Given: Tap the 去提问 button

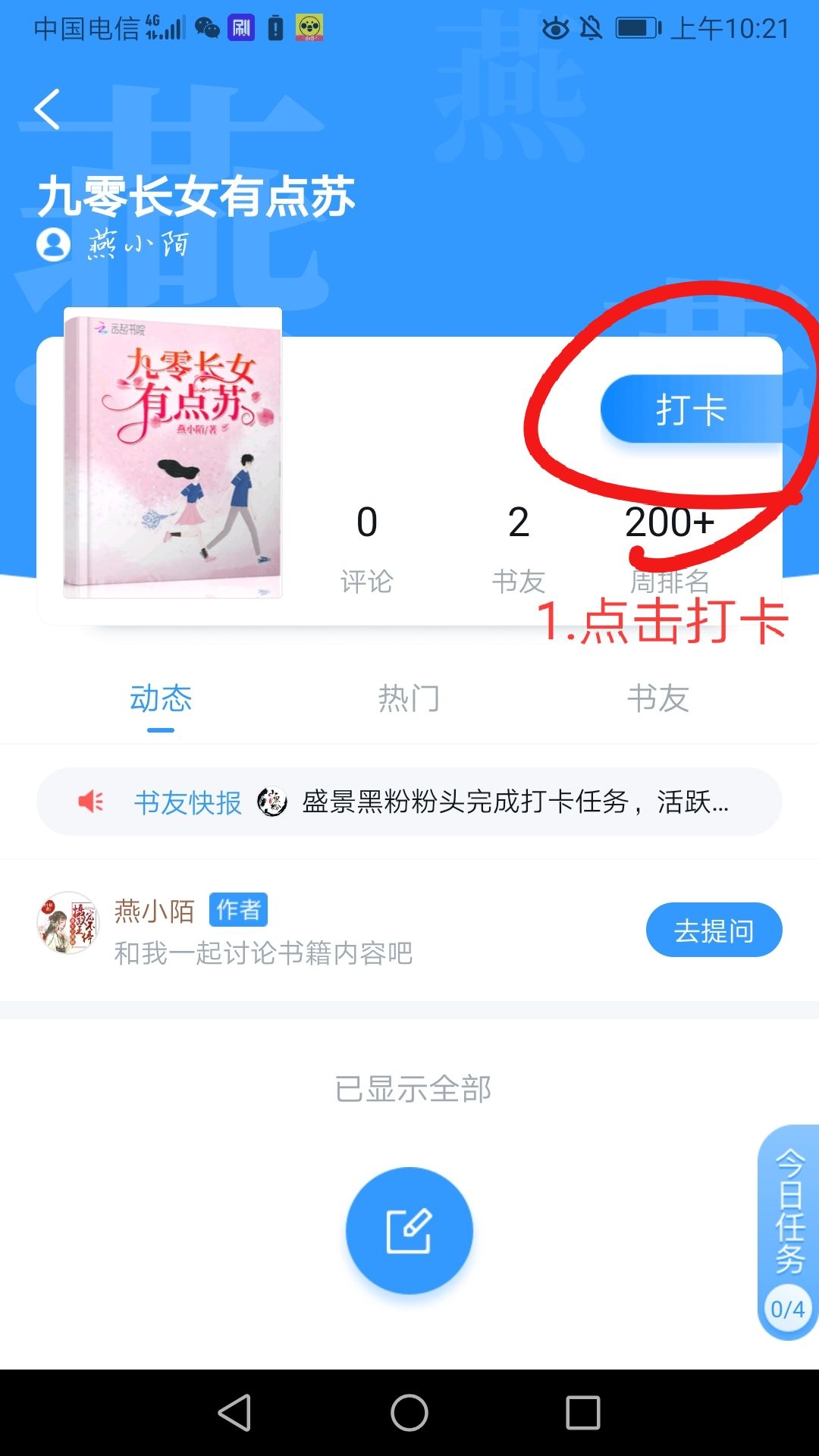Looking at the screenshot, I should 714,930.
